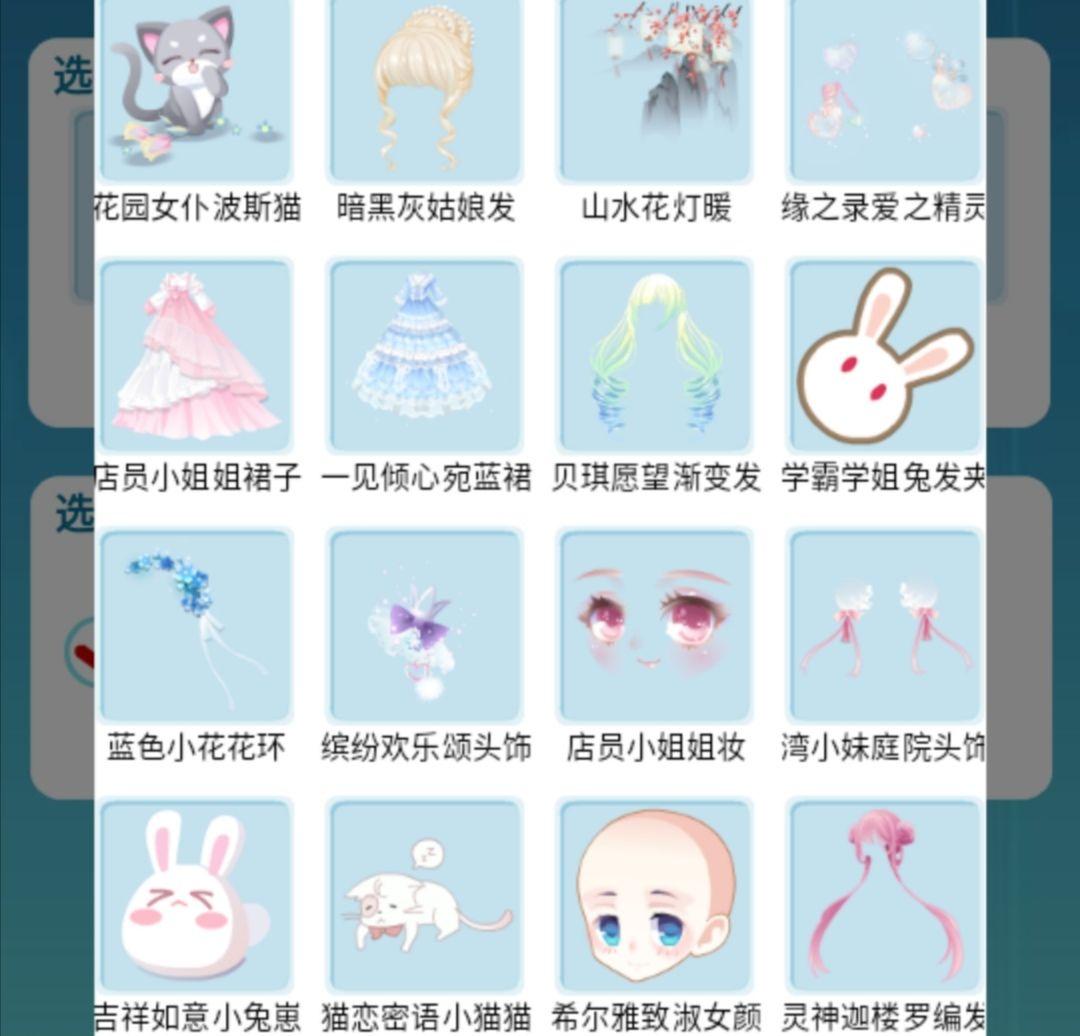Select the 猫恋密语小猫猫 item
Screen dimensions: 1080x1036
(426, 896)
